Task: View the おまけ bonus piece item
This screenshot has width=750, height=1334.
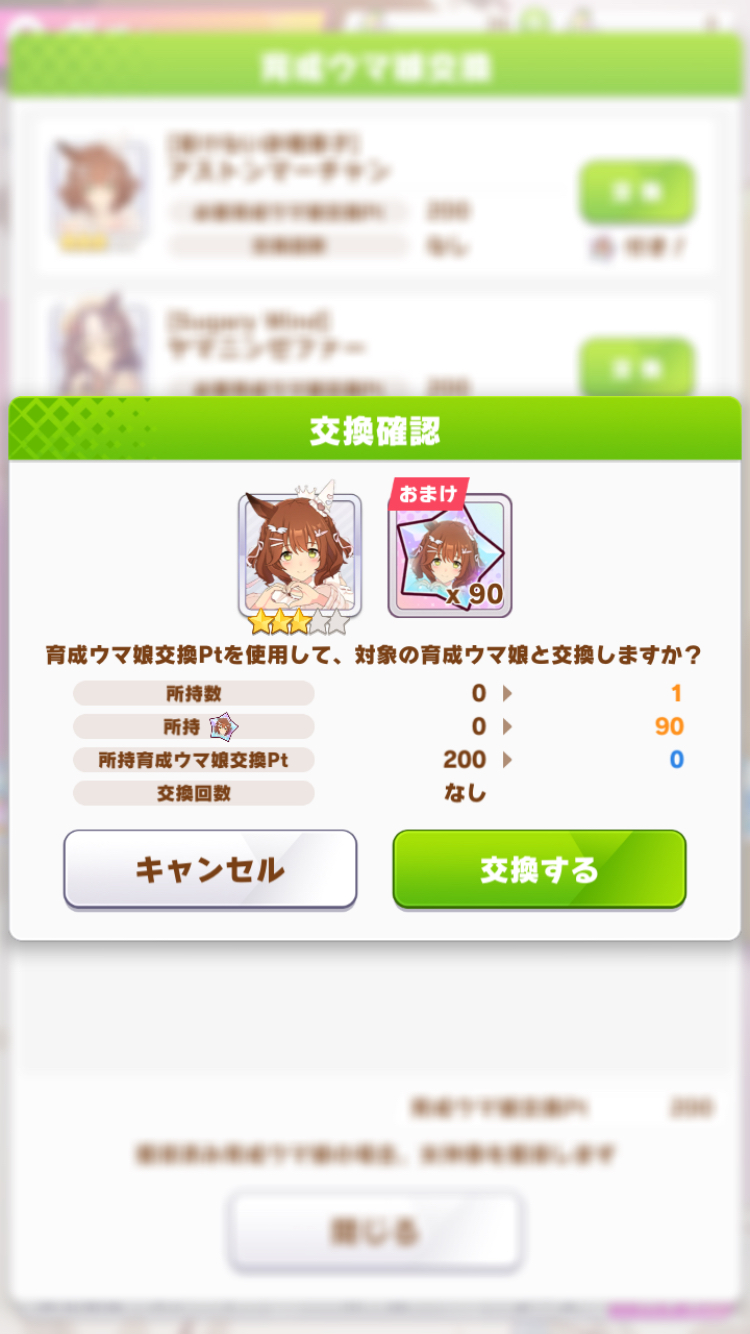Action: click(450, 555)
